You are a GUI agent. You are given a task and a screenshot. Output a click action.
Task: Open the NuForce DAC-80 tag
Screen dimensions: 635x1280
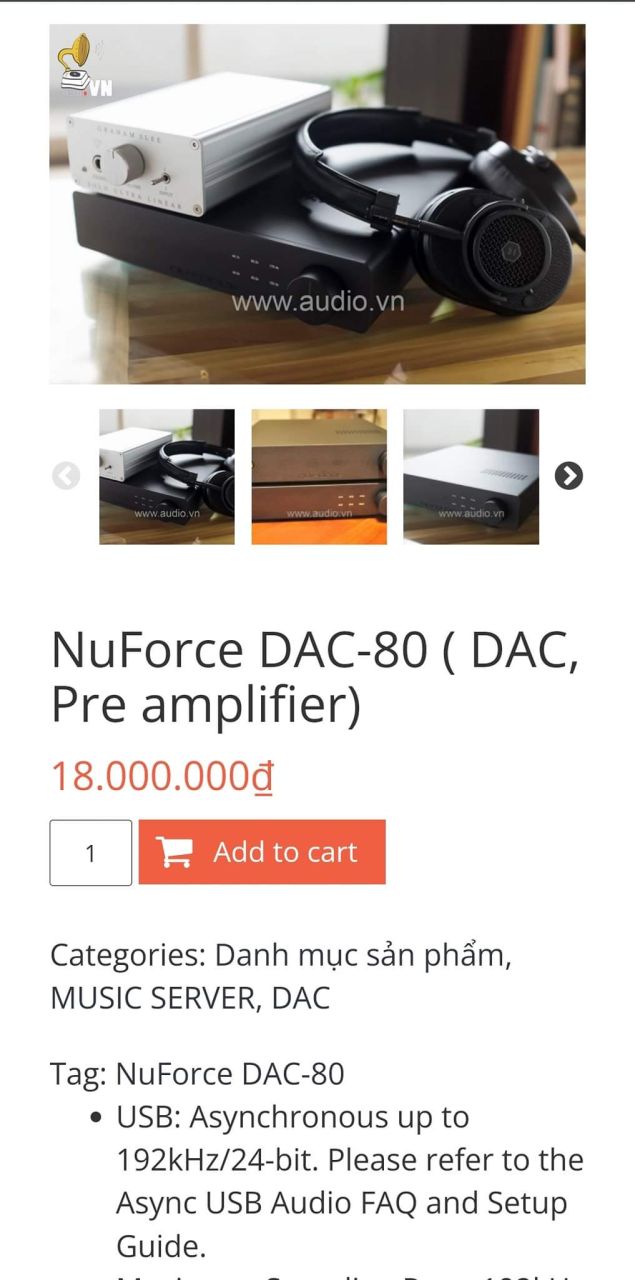coord(230,1074)
